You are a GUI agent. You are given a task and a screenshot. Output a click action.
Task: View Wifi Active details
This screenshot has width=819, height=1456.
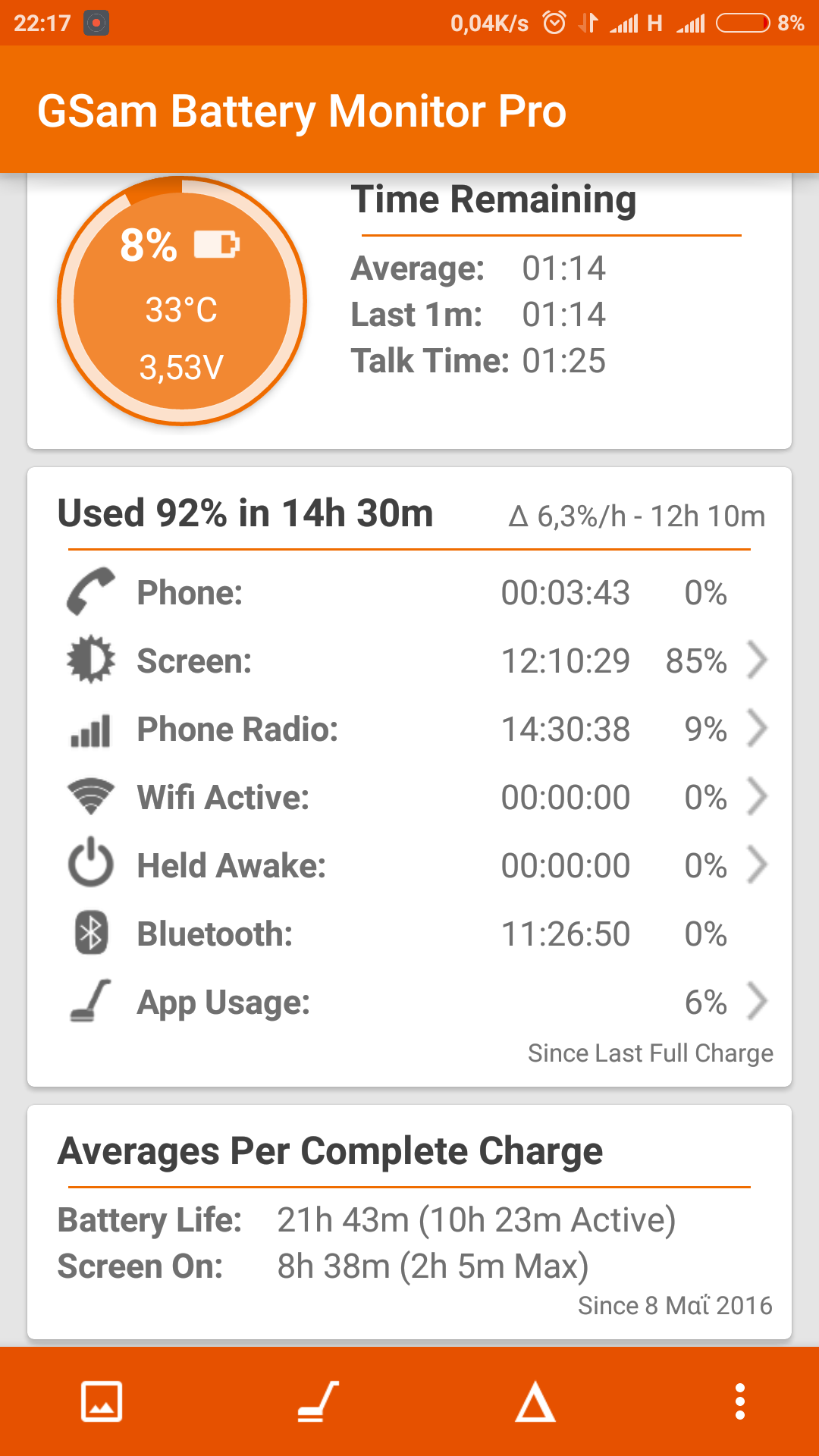(757, 796)
